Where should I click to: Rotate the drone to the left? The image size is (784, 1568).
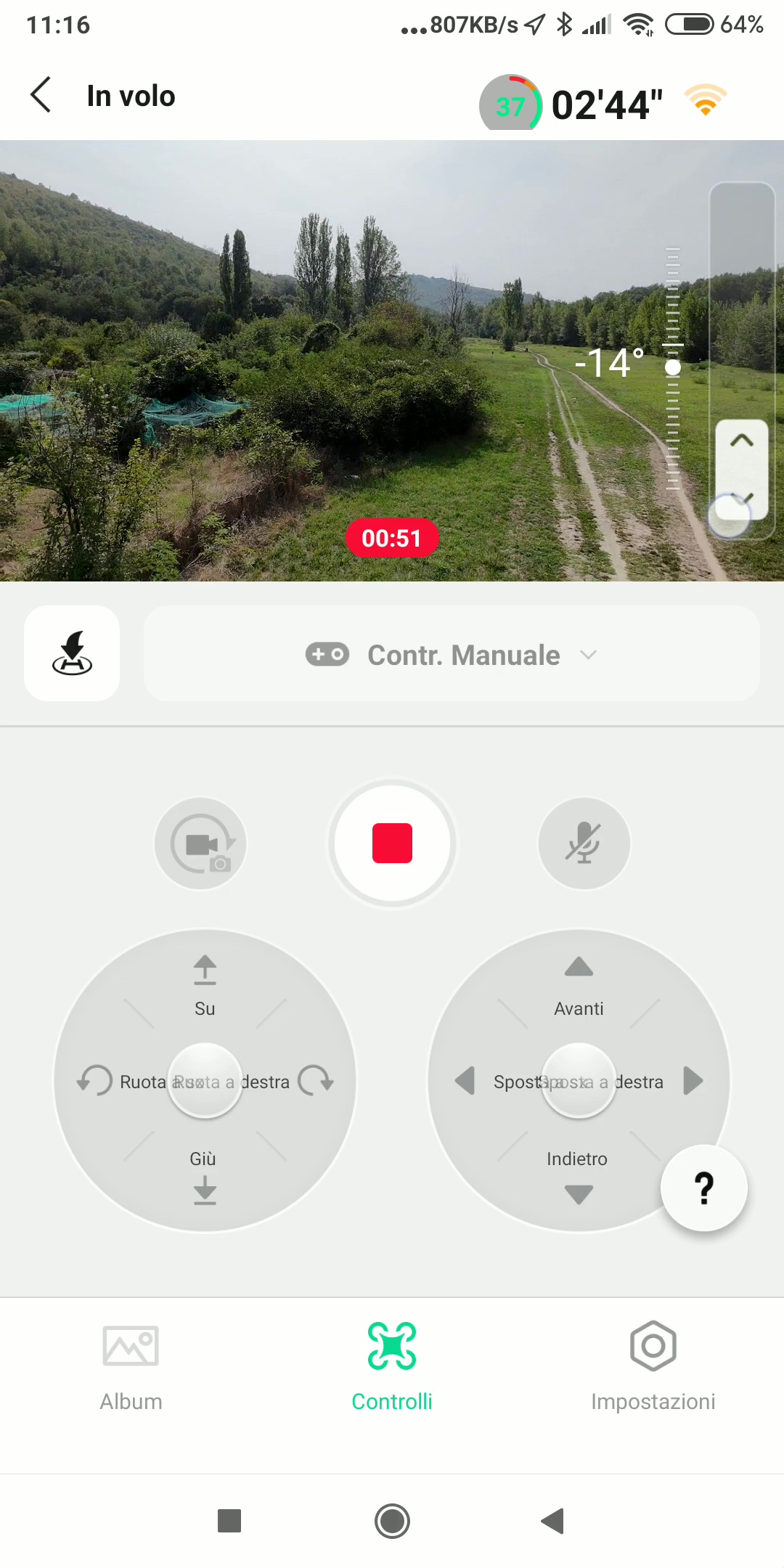(94, 1080)
